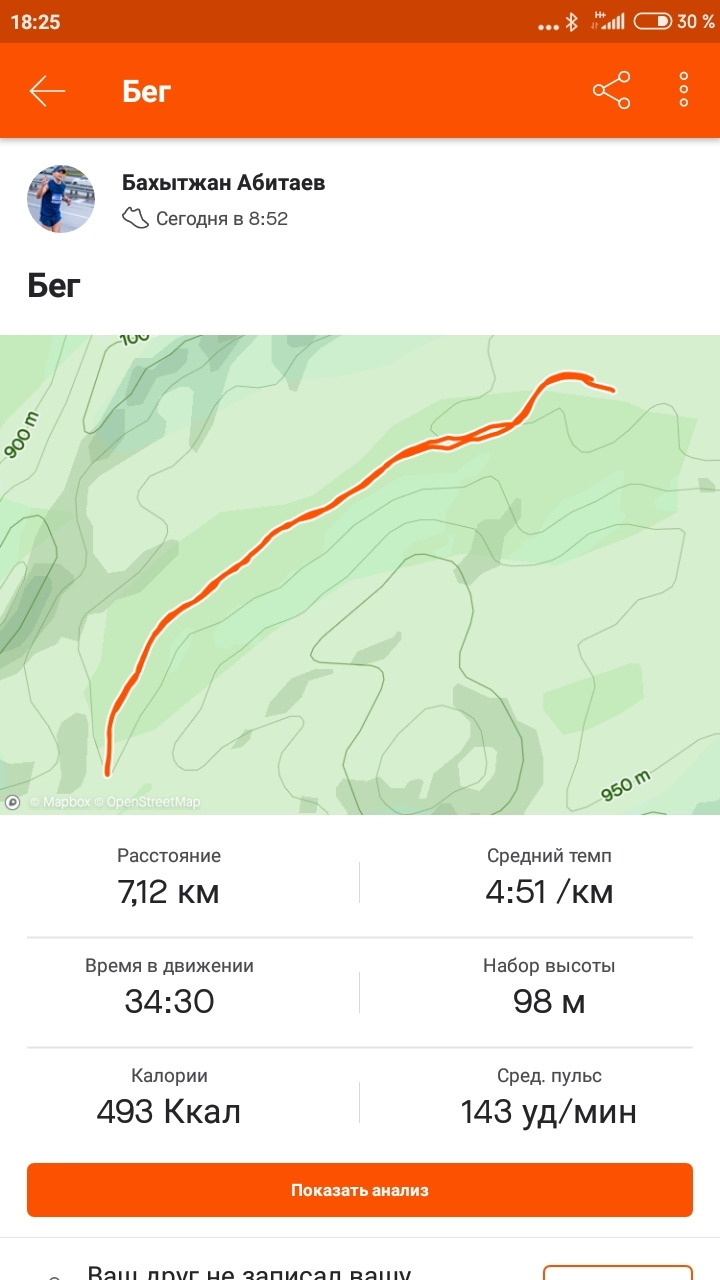Viewport: 720px width, 1280px height.
Task: Tap the Показать анализ button
Action: (x=360, y=1190)
